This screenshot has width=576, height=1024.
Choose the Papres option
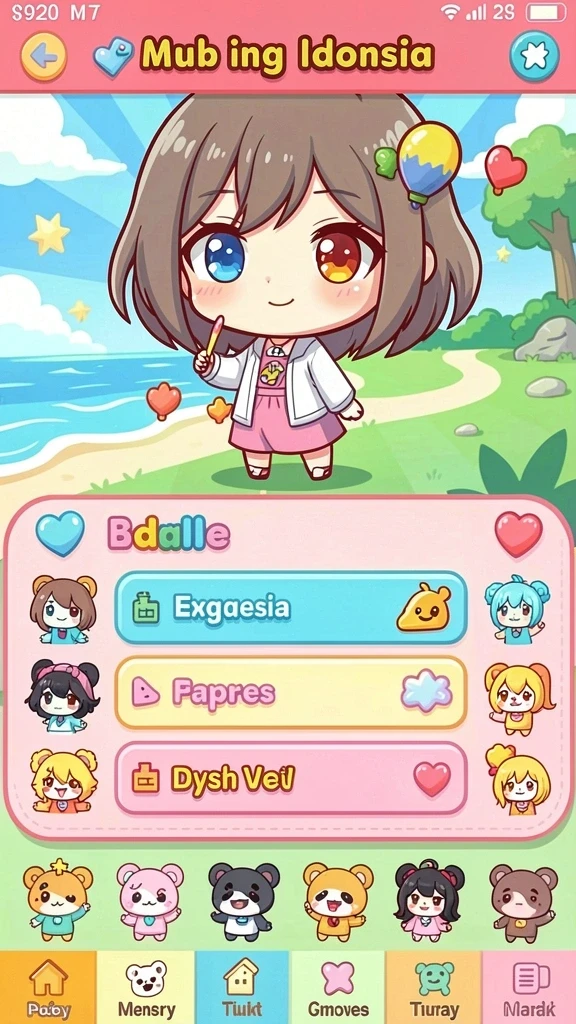[291, 692]
